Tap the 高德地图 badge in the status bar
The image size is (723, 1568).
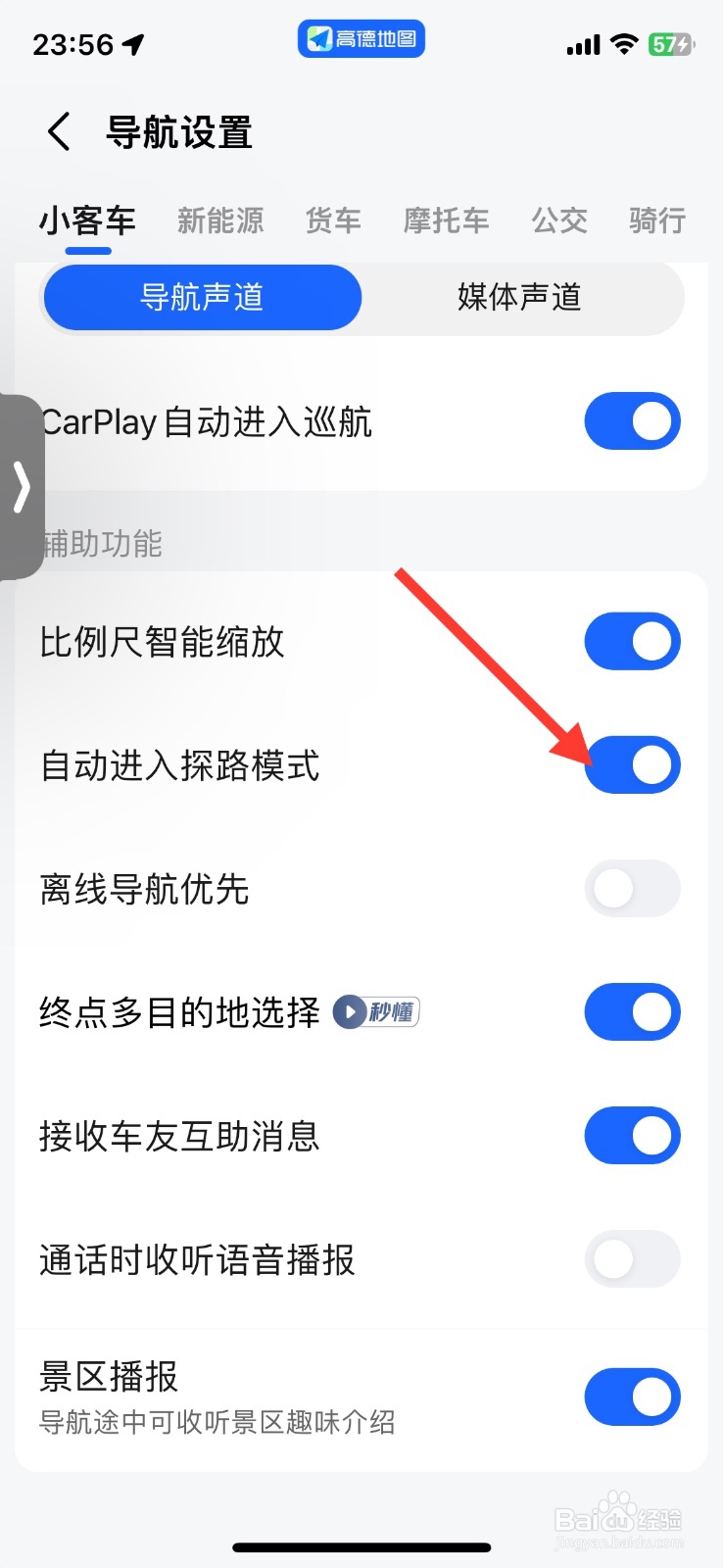click(360, 37)
